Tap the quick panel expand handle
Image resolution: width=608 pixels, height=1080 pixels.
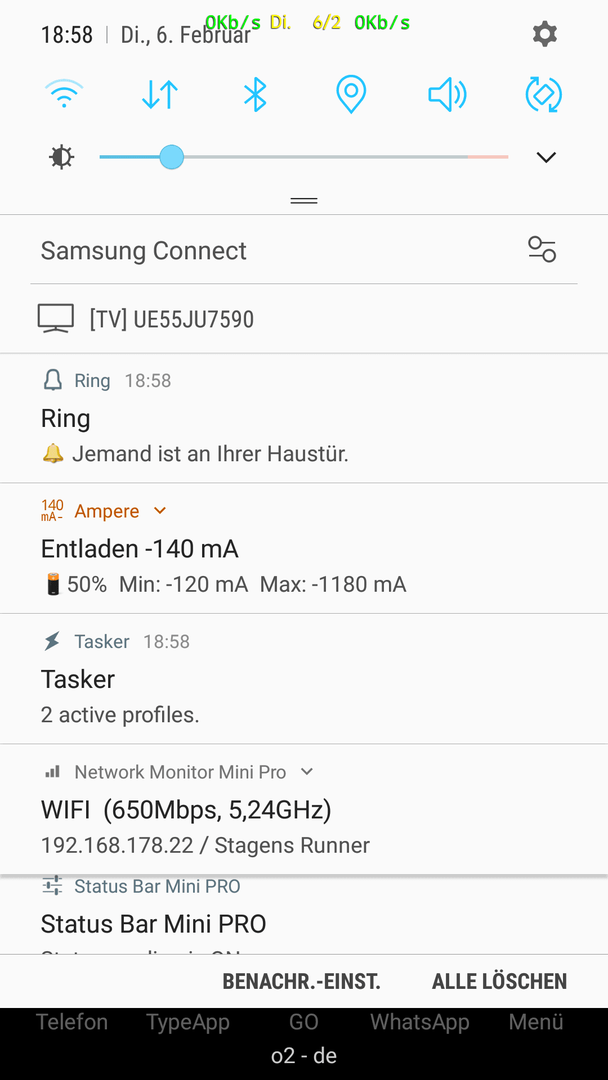(304, 201)
